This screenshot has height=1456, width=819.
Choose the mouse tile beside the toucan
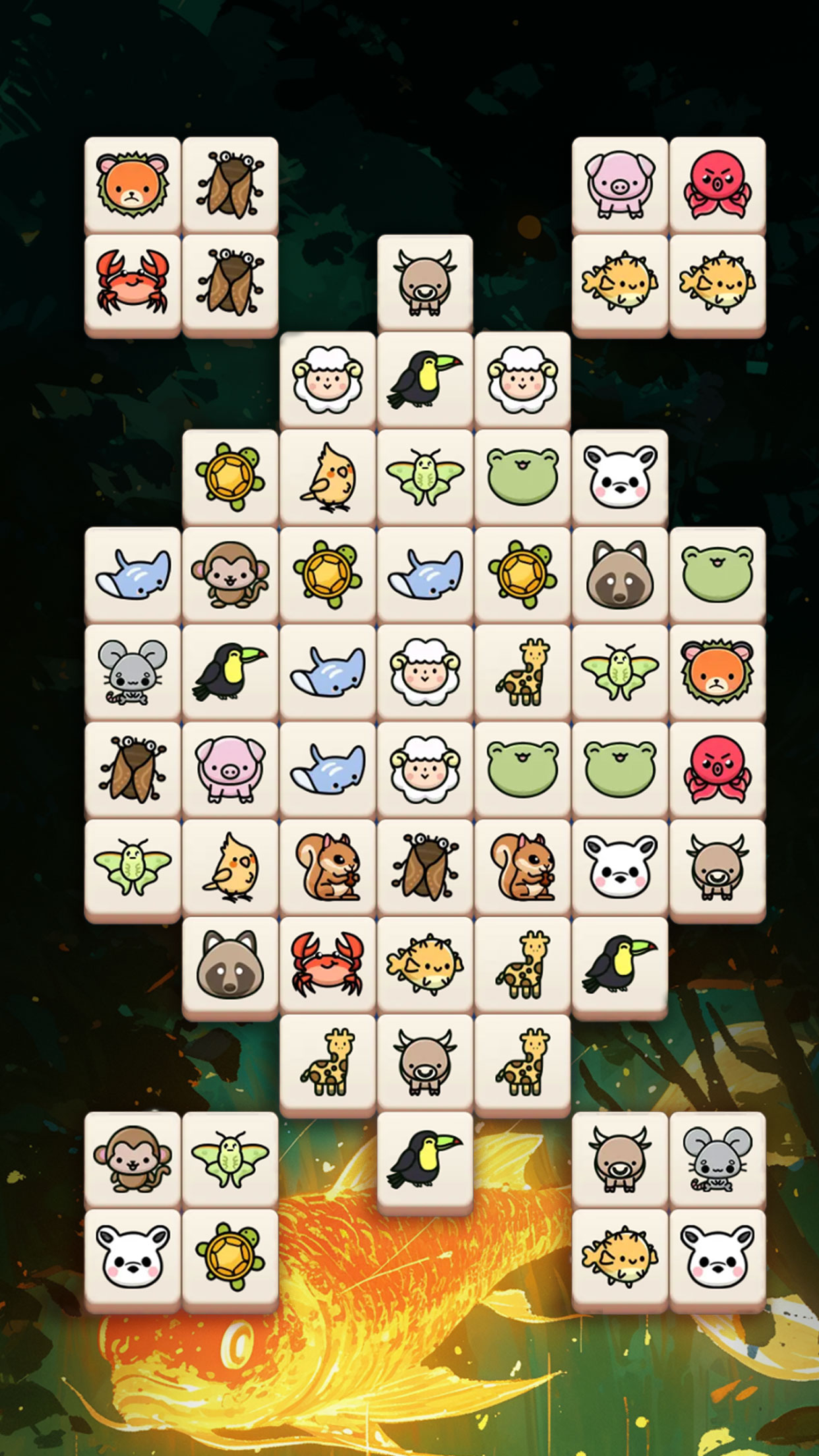(x=132, y=671)
